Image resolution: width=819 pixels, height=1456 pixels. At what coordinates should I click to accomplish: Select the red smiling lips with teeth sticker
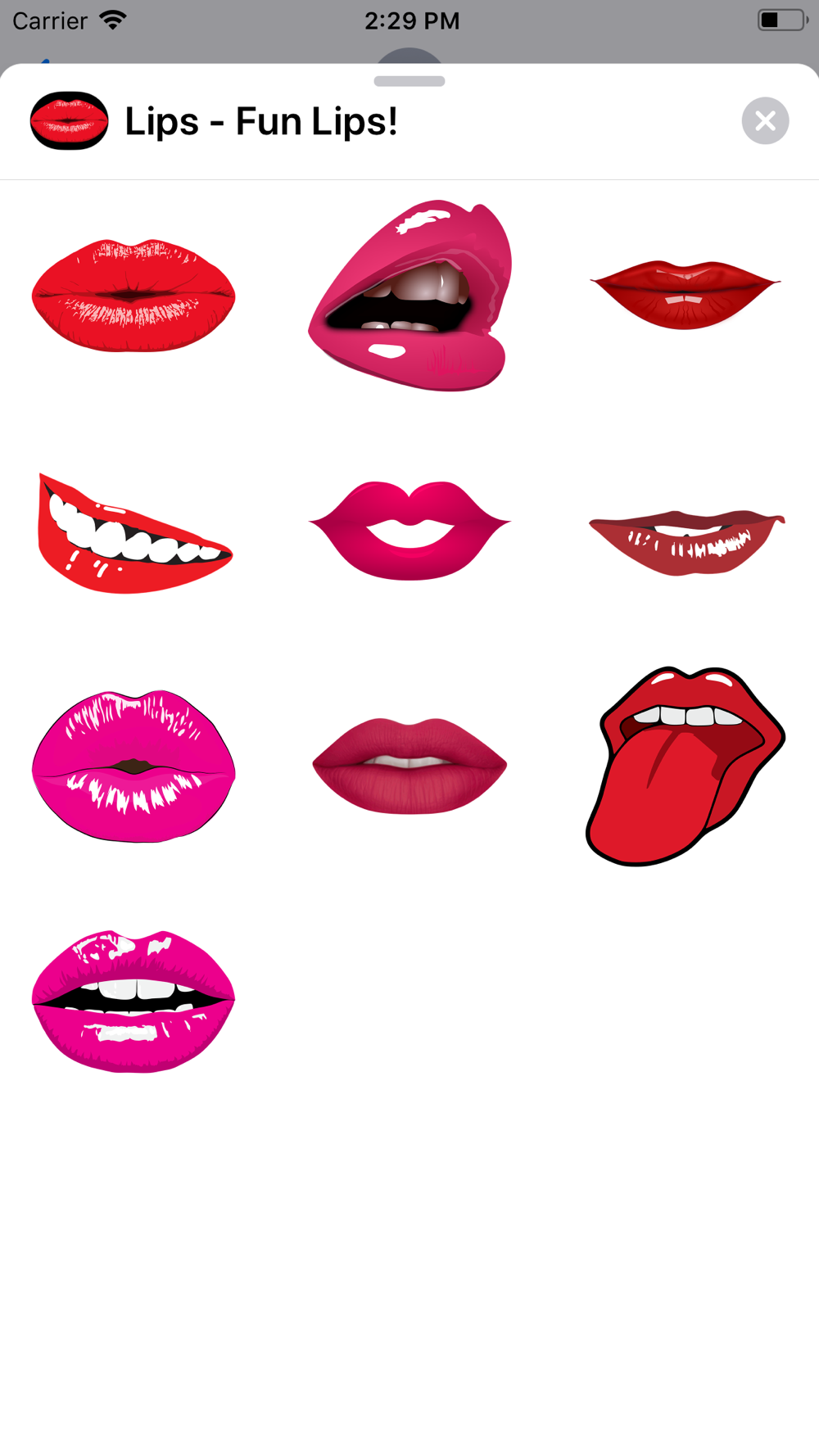point(135,532)
